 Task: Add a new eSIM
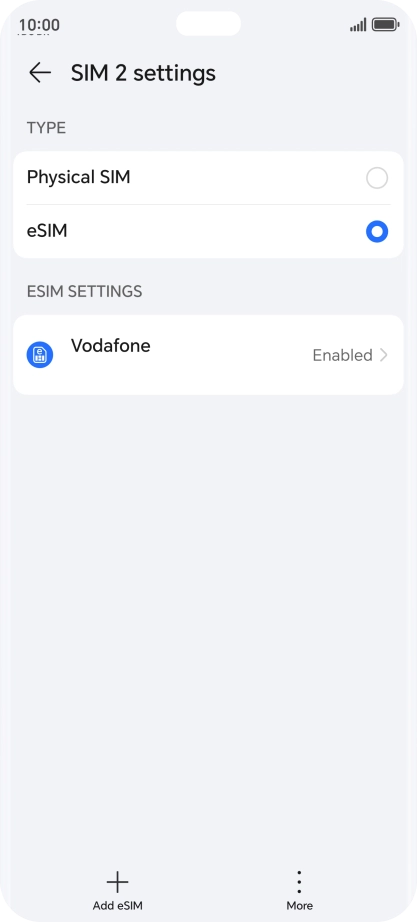click(x=118, y=890)
